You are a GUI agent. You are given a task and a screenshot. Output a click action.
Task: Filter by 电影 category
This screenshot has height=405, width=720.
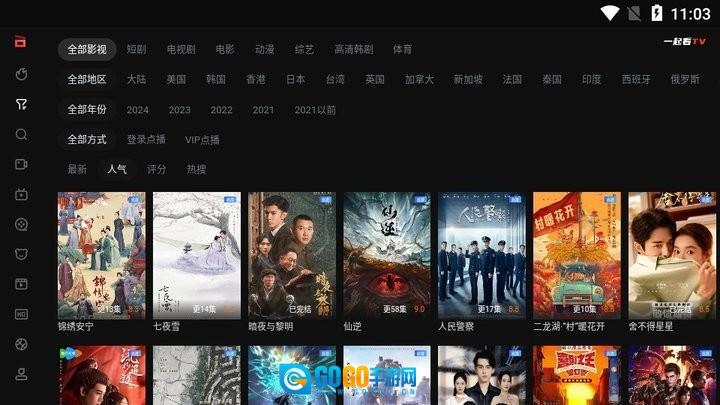pyautogui.click(x=225, y=49)
